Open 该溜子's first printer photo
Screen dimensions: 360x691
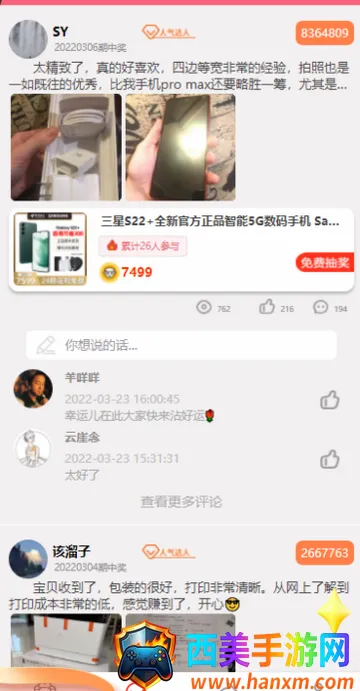66,643
